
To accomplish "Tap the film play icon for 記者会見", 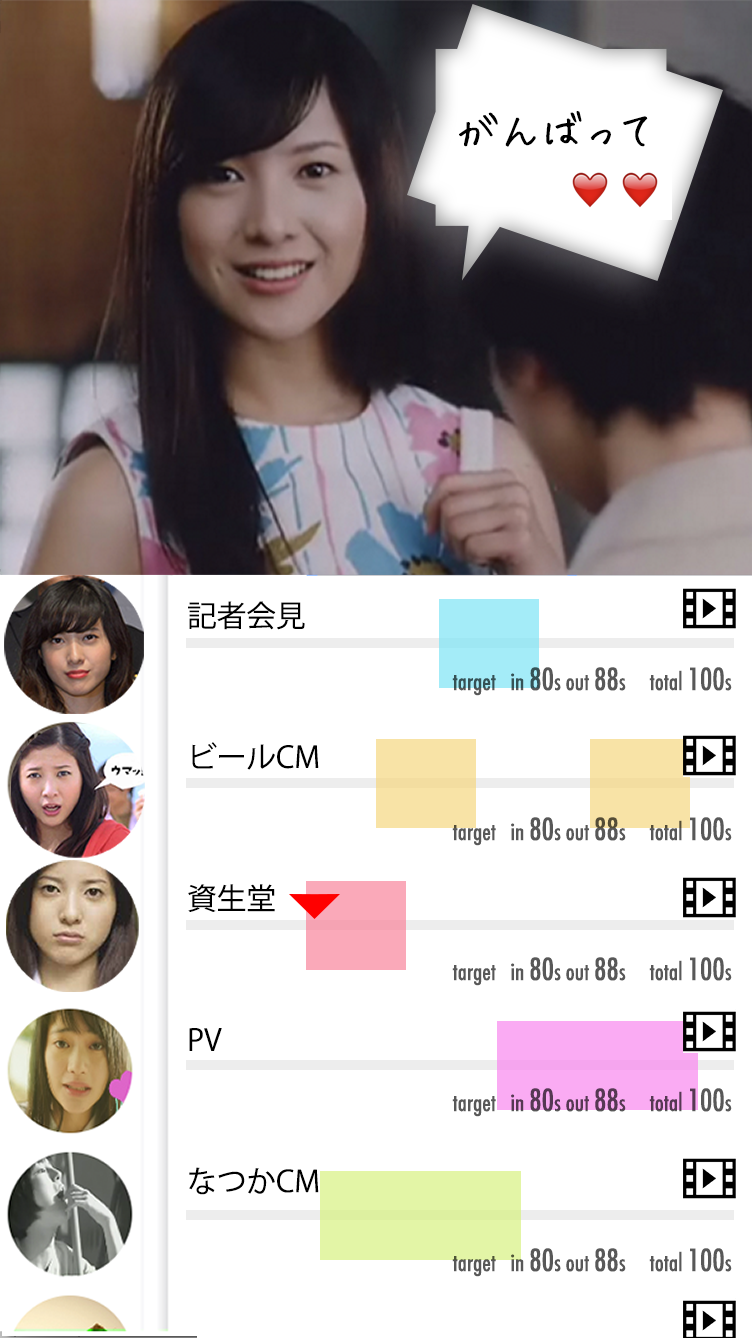I will [709, 608].
